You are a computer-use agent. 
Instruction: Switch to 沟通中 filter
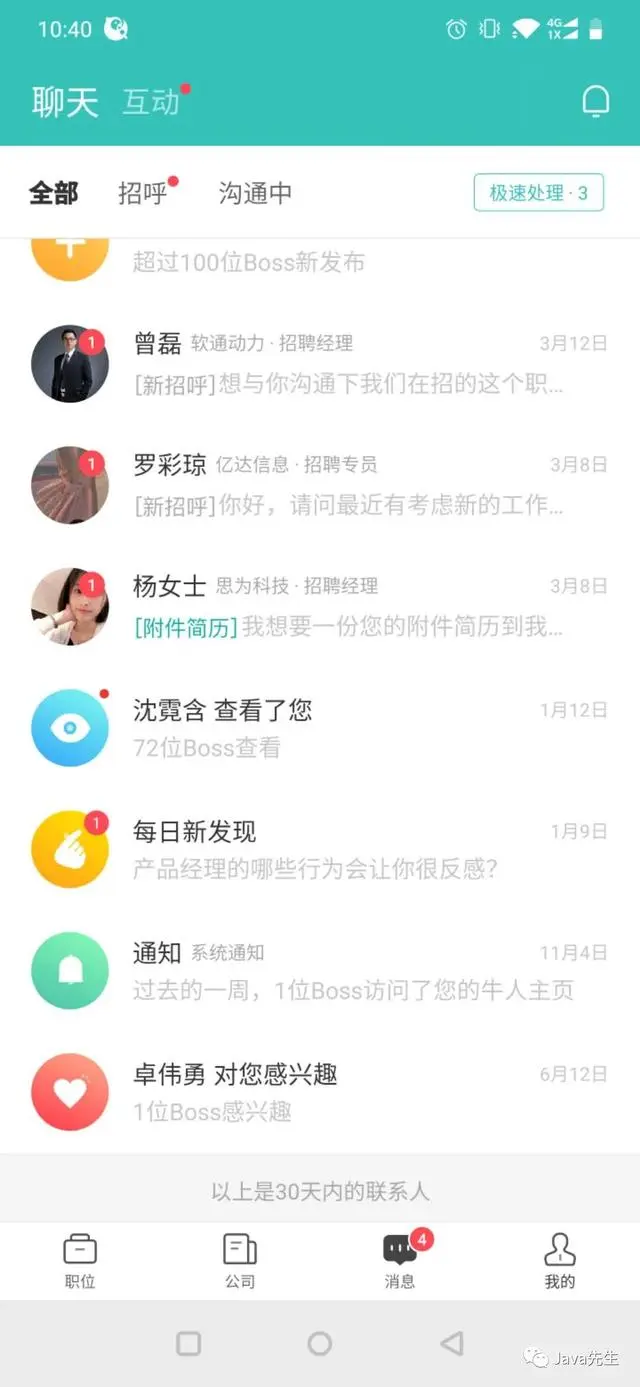pos(255,193)
